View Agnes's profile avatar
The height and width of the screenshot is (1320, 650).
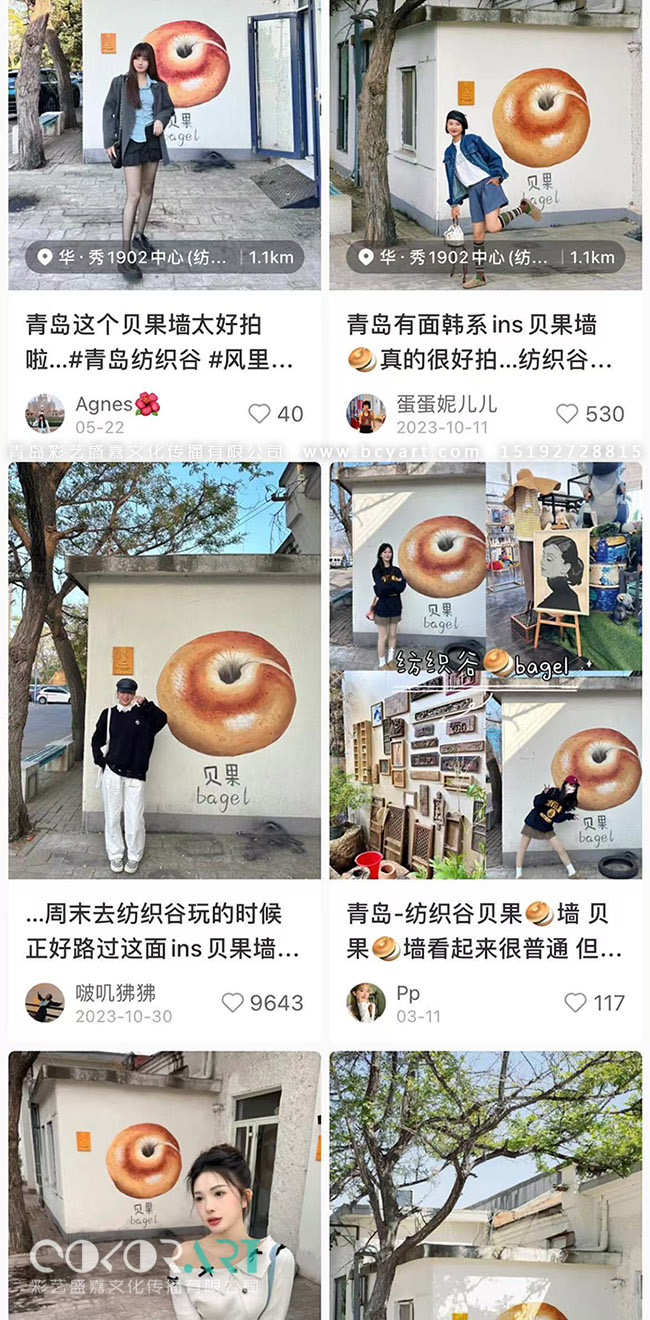45,413
